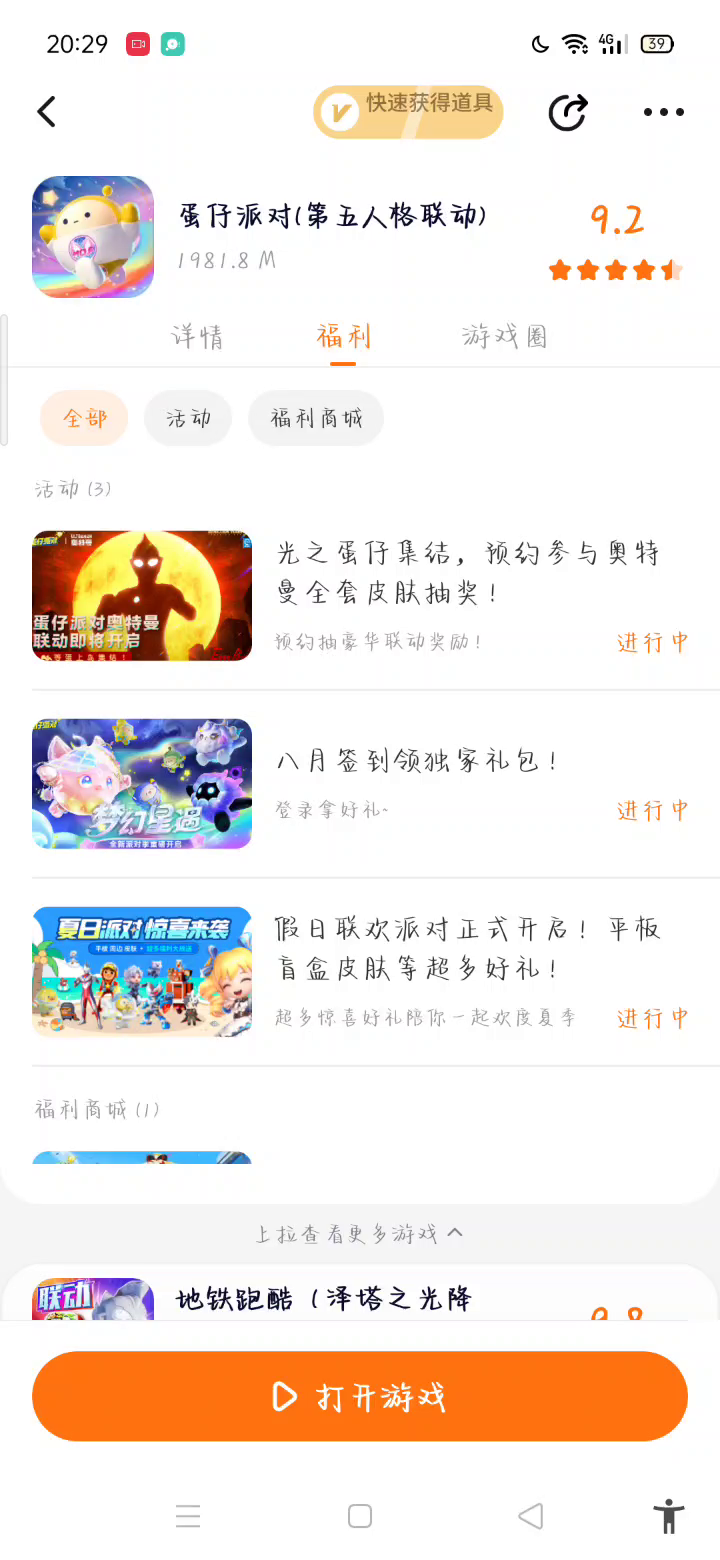Select the 福利 tab
This screenshot has width=720, height=1560.
point(343,336)
